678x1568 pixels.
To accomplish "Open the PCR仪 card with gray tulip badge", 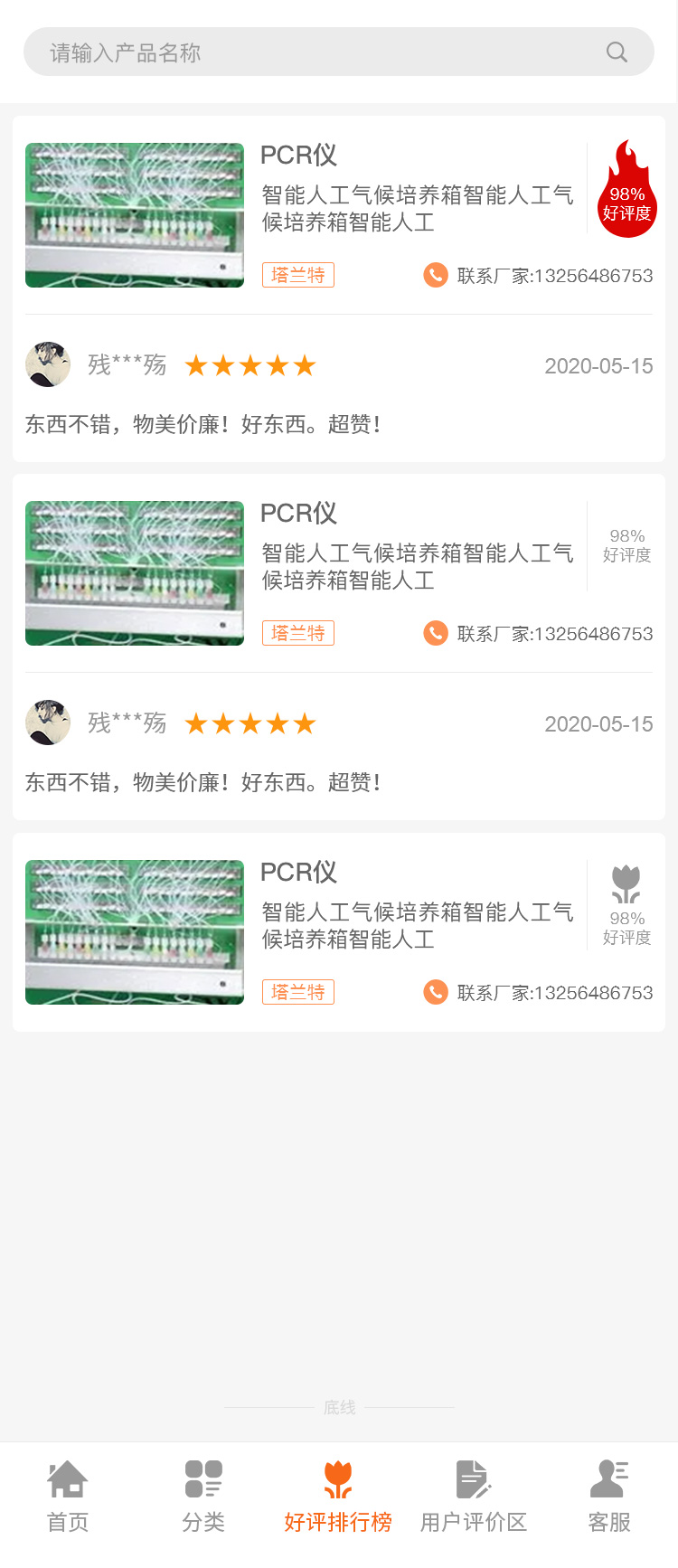I will click(416, 924).
